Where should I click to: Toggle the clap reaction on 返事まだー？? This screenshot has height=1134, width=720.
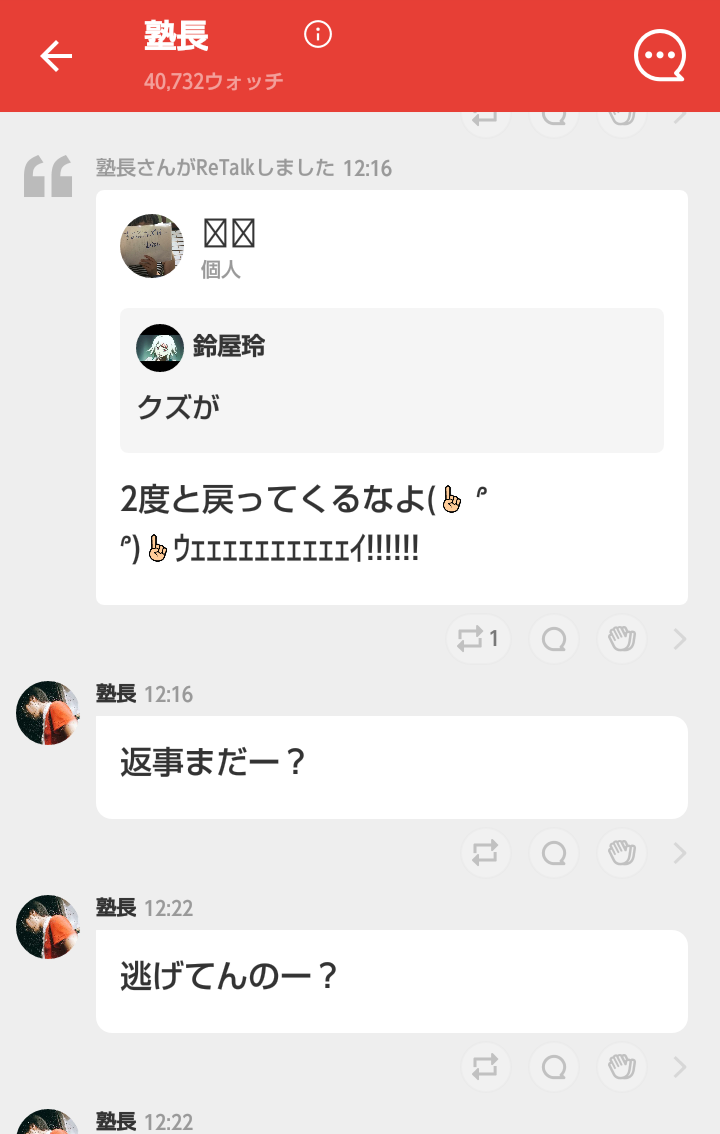(x=621, y=853)
